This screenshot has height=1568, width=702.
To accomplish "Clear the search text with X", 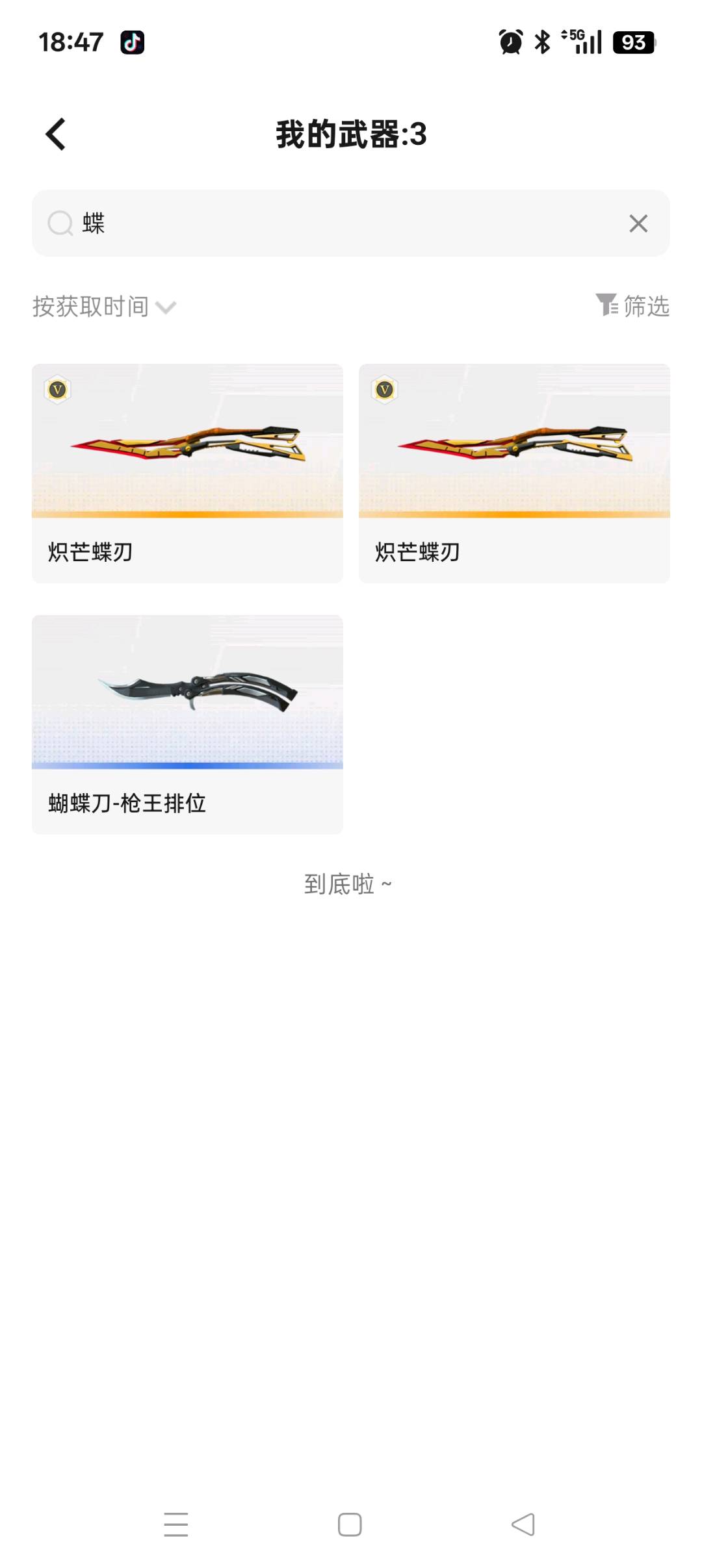I will pos(638,223).
